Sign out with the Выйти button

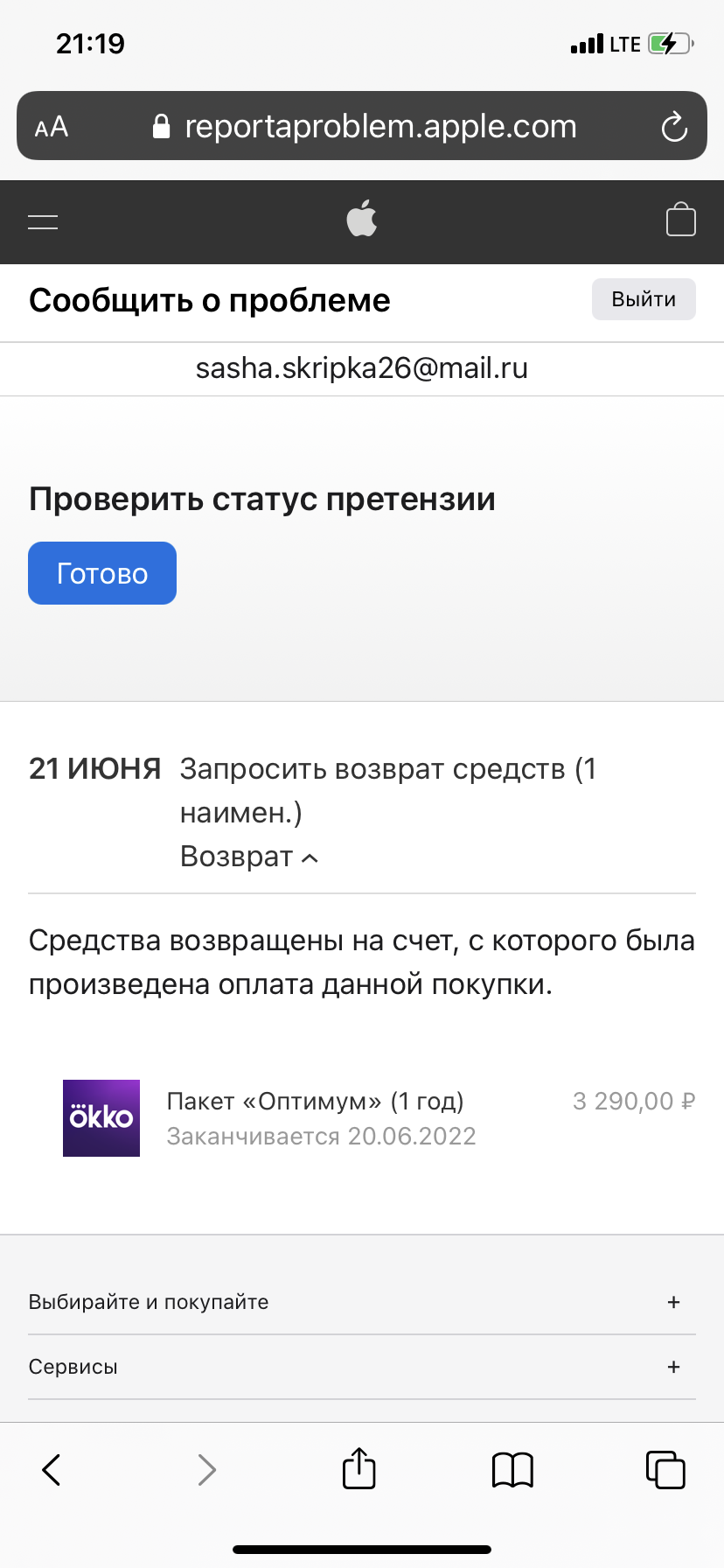[x=644, y=299]
